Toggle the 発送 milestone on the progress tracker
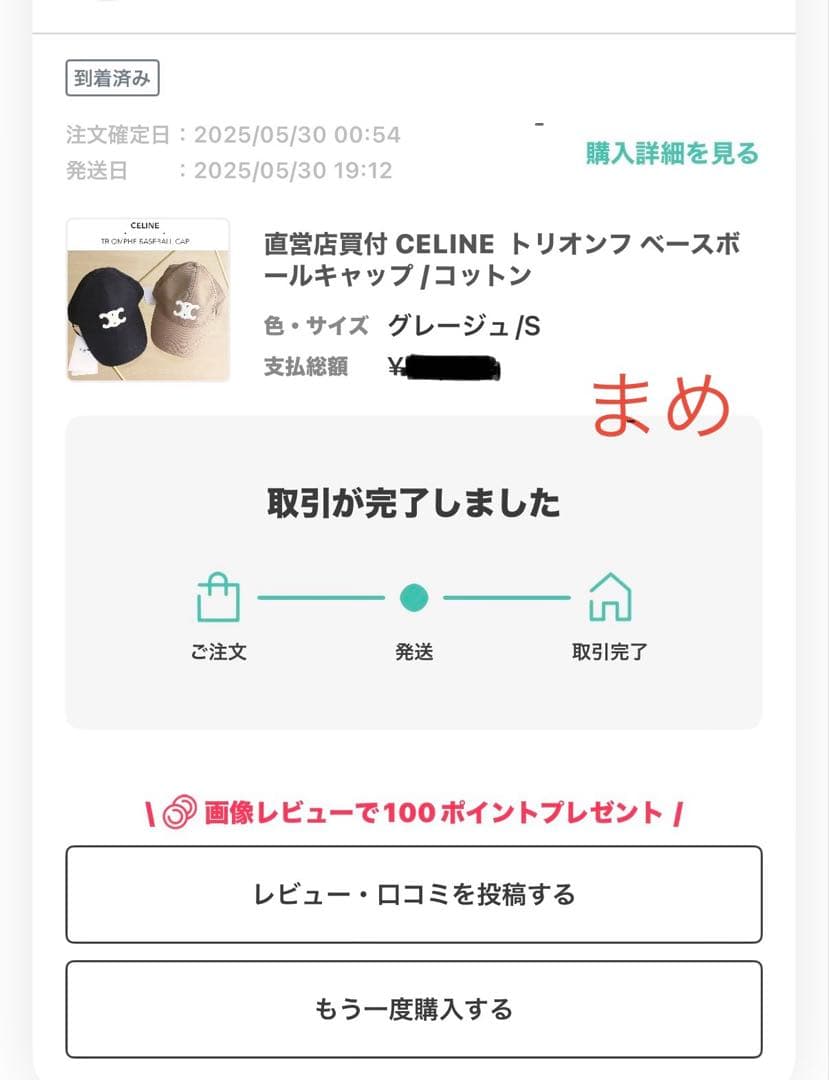This screenshot has width=829, height=1080. (x=414, y=597)
